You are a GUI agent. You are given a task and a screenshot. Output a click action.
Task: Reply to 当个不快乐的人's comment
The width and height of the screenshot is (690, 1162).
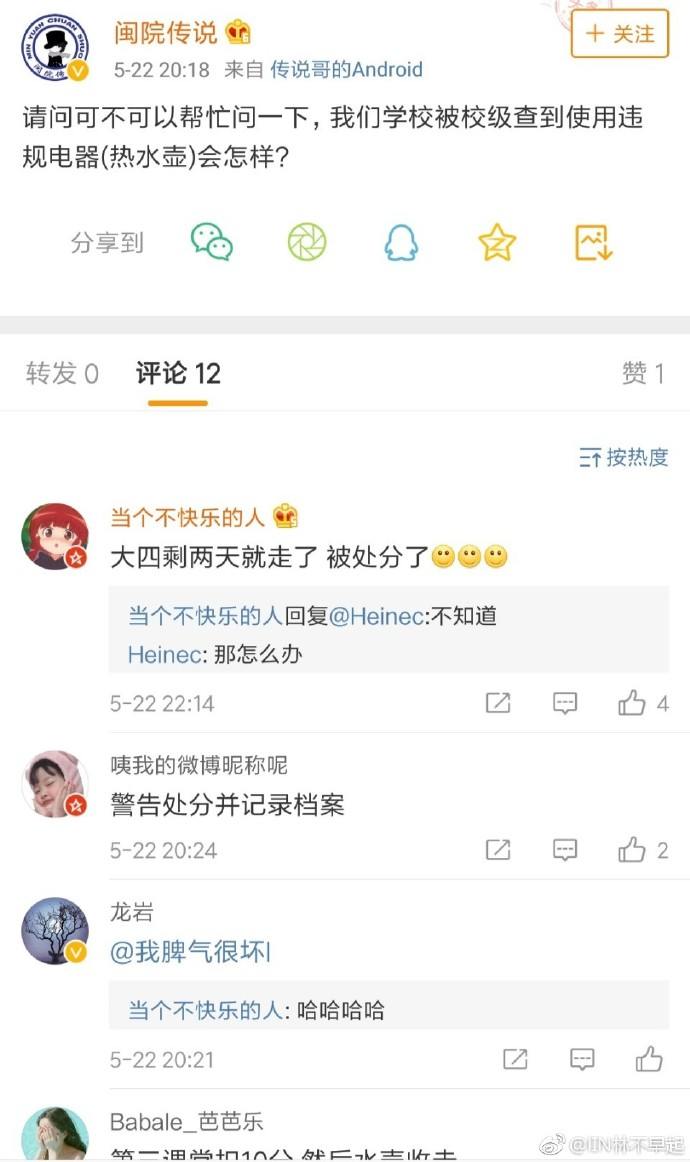point(565,703)
